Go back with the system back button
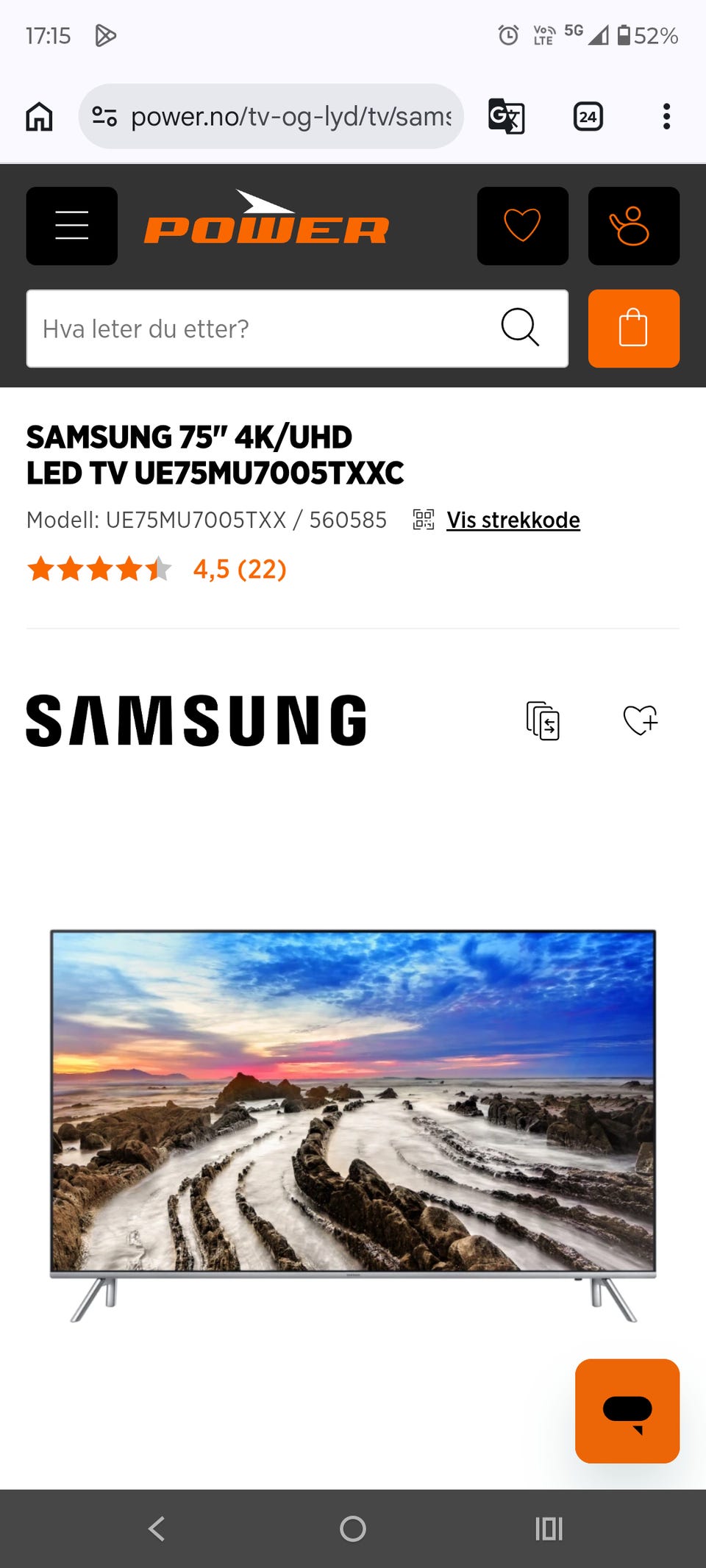This screenshot has height=1568, width=706. [x=157, y=1529]
